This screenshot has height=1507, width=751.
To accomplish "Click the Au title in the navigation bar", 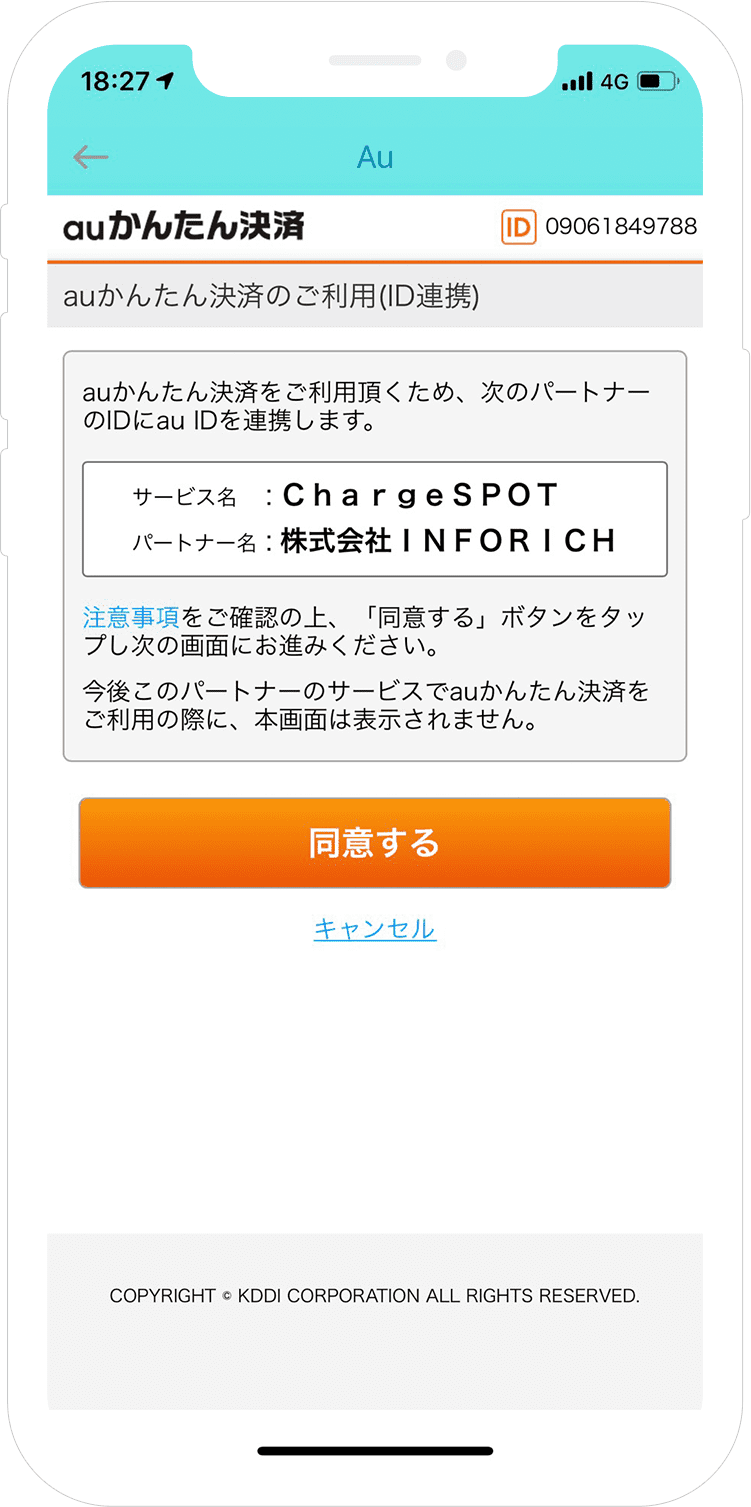I will pos(375,156).
